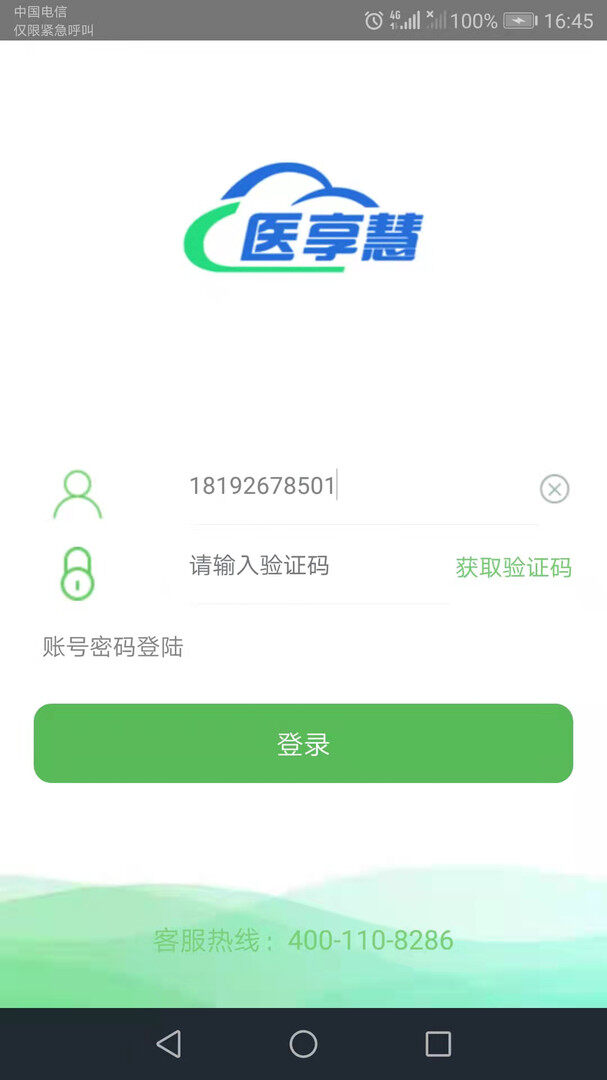Switch to 账号密码登陆 login mode

[x=112, y=647]
